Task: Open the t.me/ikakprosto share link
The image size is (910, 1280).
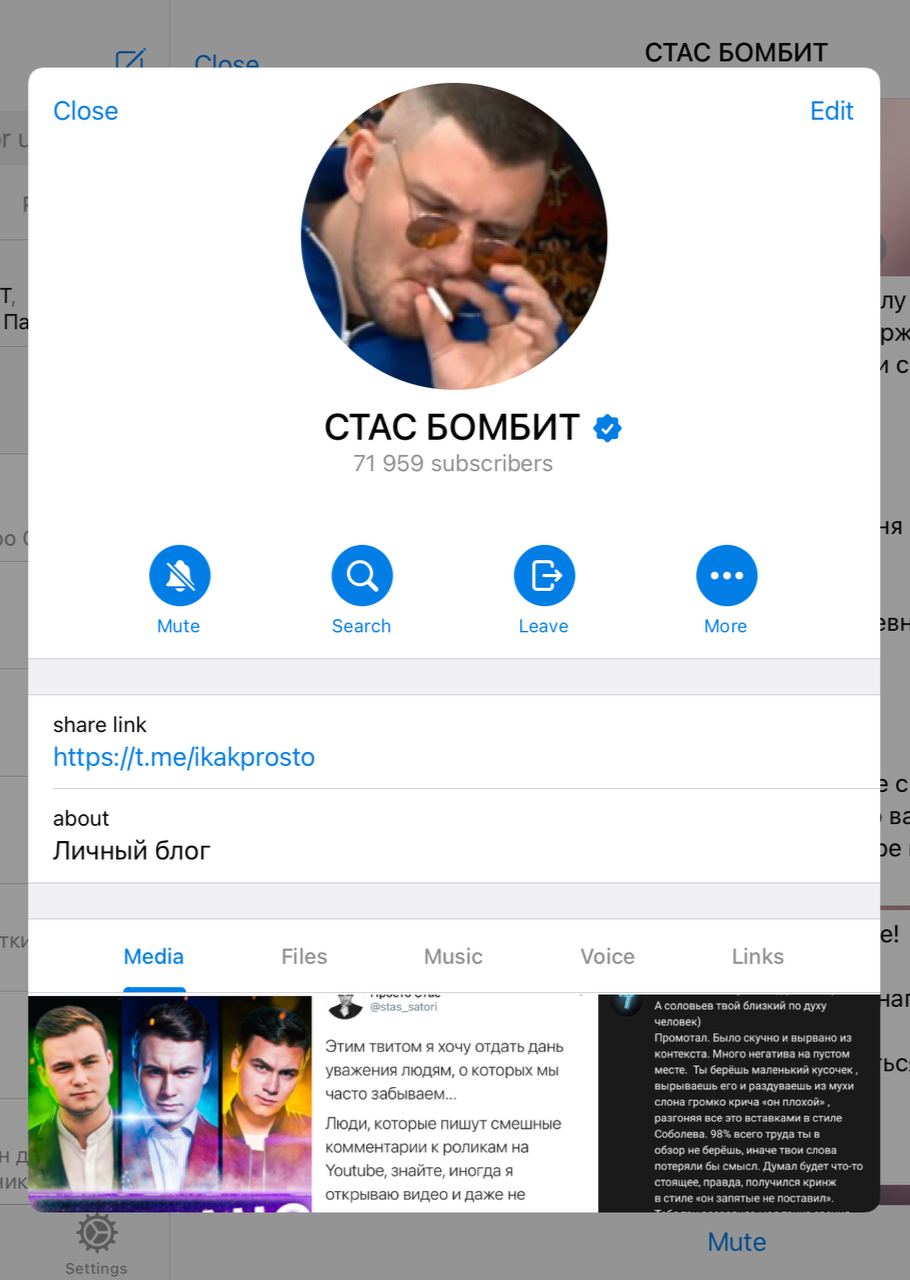Action: [184, 757]
